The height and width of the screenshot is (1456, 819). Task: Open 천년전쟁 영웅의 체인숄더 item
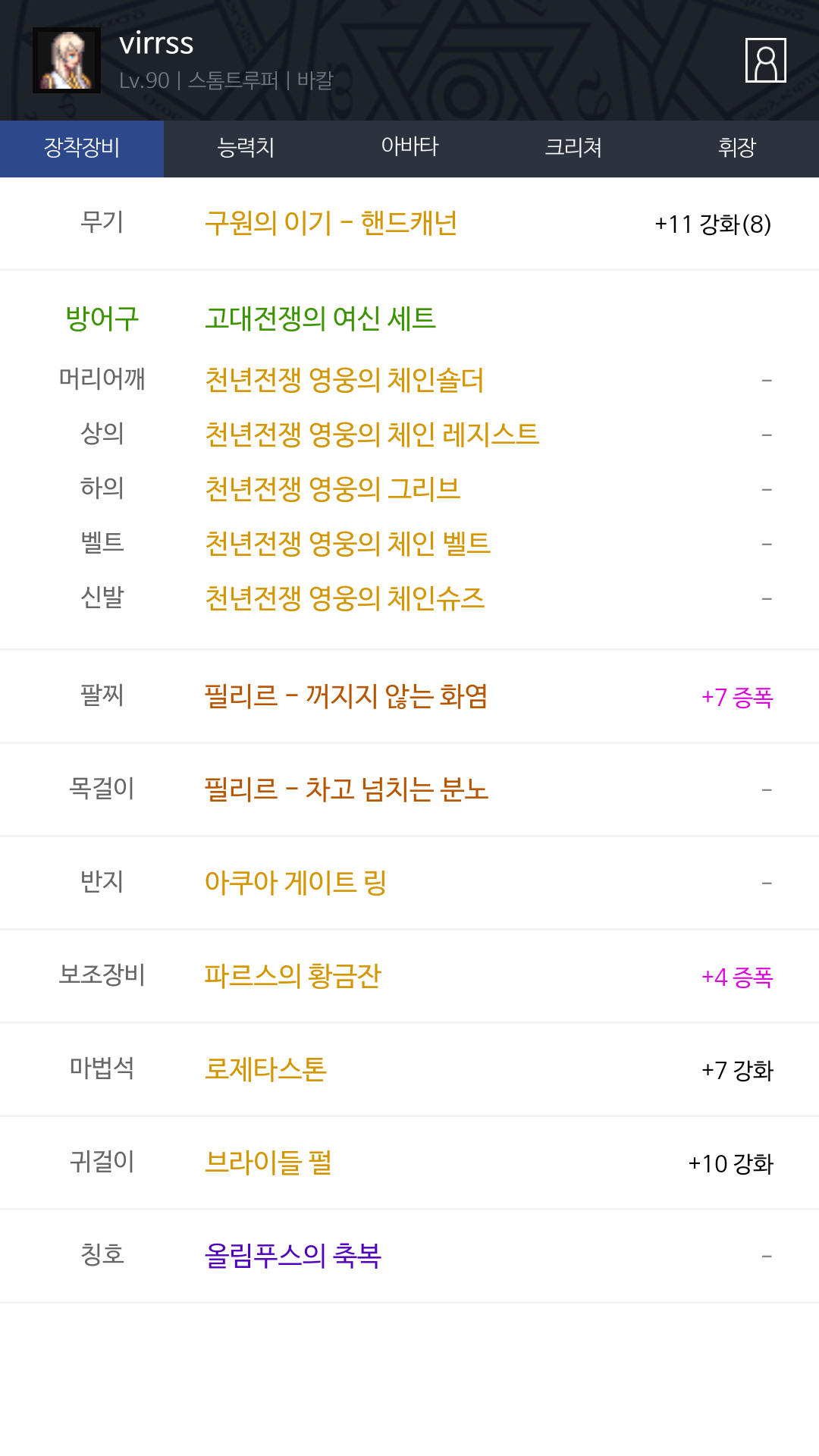click(344, 380)
